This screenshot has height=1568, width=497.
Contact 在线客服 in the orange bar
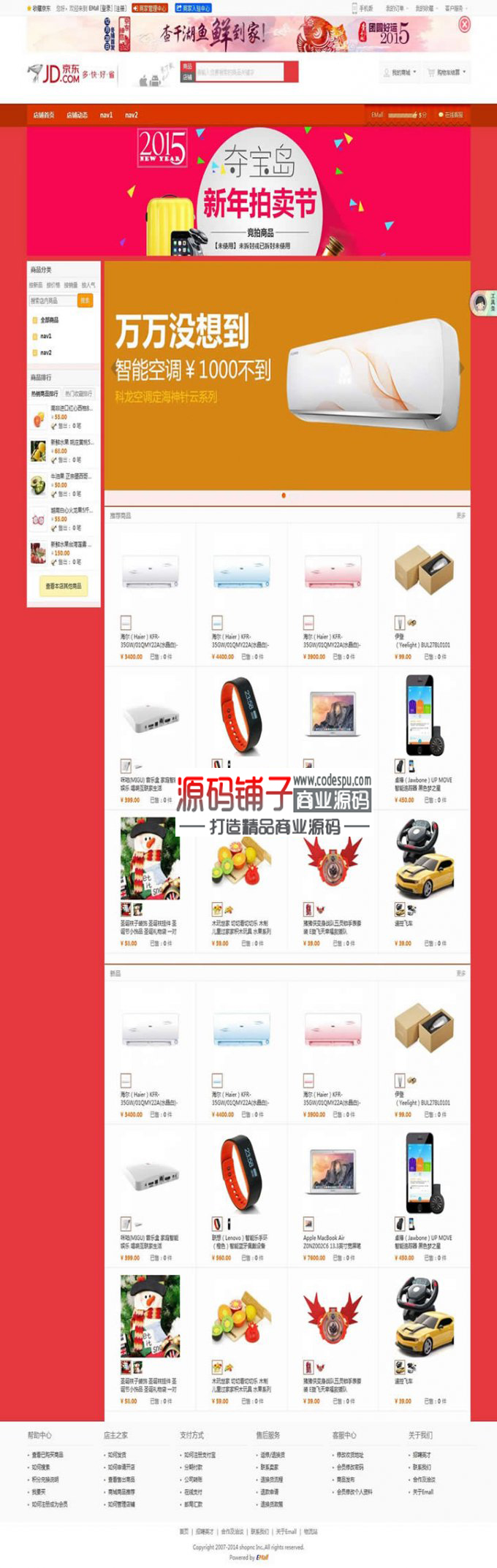(451, 115)
